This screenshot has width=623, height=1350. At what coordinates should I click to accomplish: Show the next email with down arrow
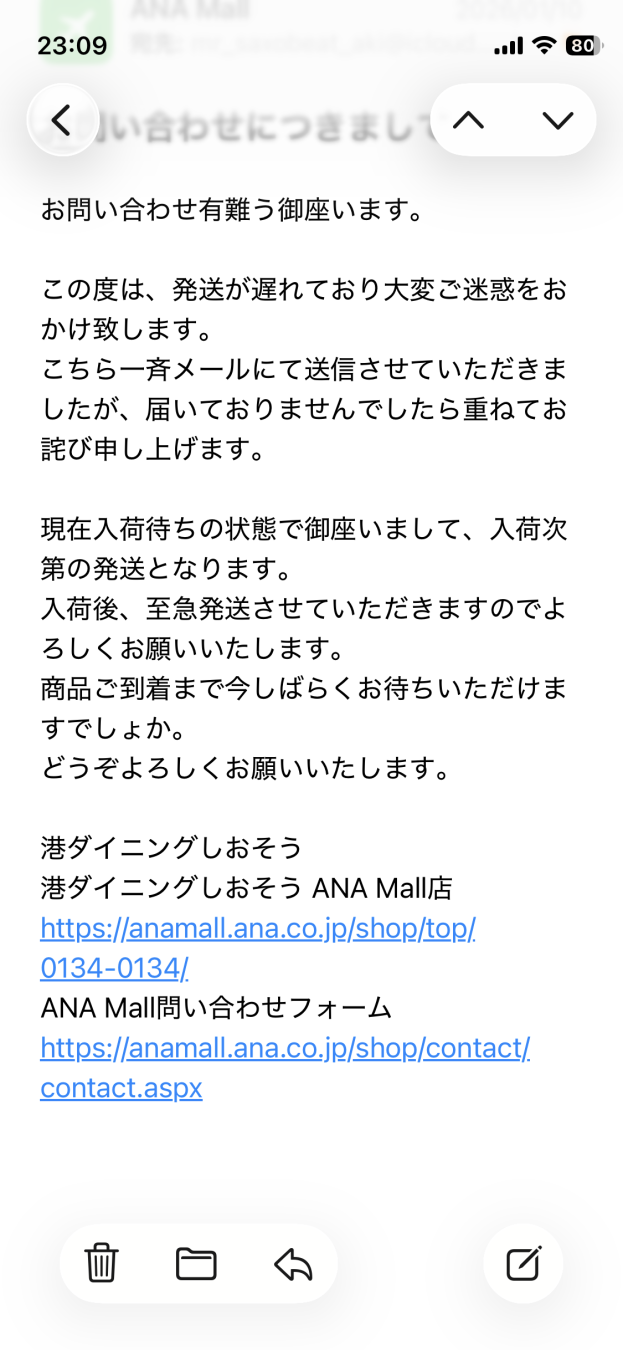(557, 120)
